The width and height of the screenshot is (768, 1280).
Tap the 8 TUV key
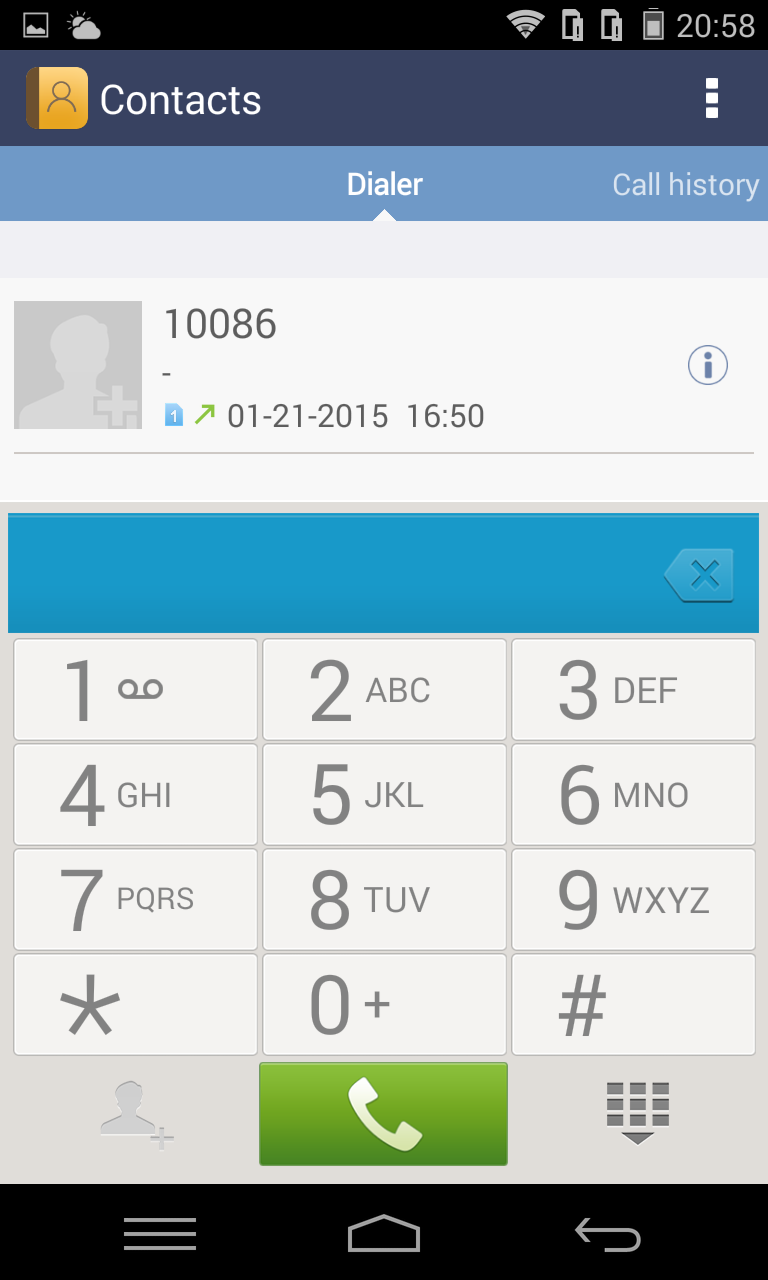tap(384, 900)
